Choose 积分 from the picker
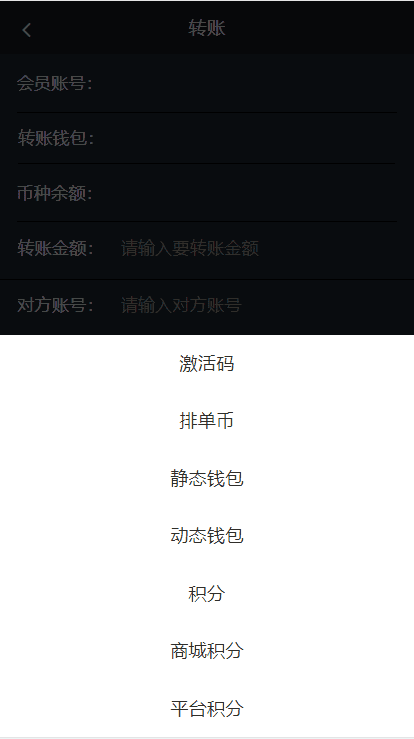 pos(207,593)
